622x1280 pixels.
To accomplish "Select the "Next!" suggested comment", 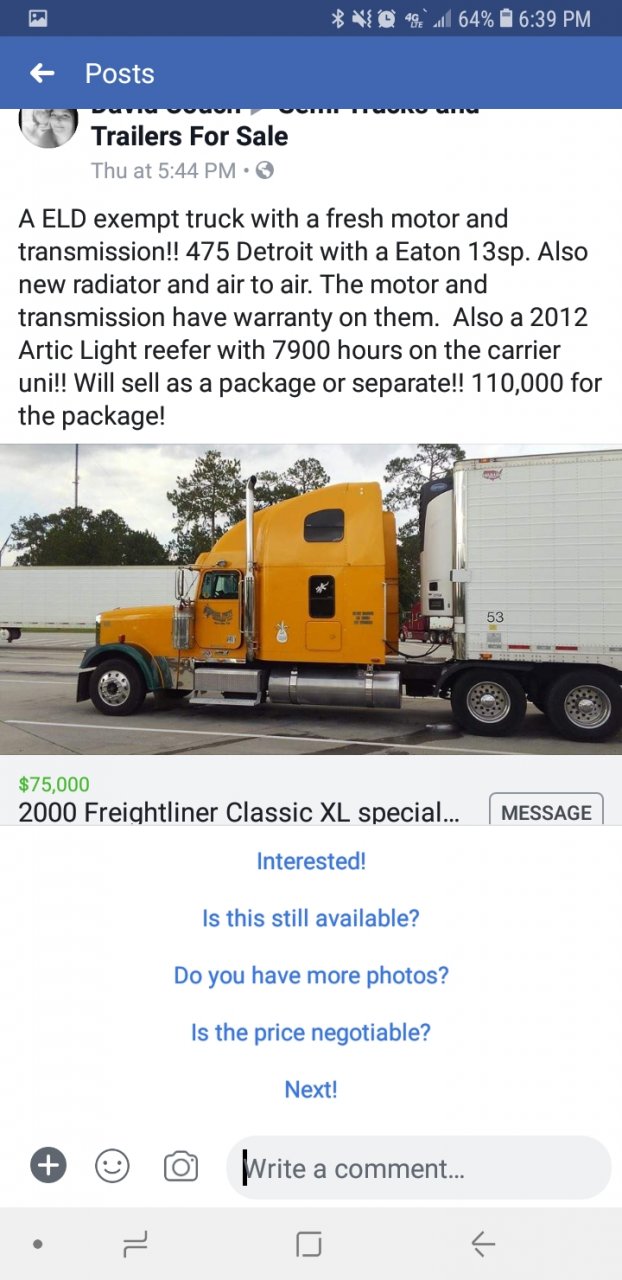I will (311, 1089).
